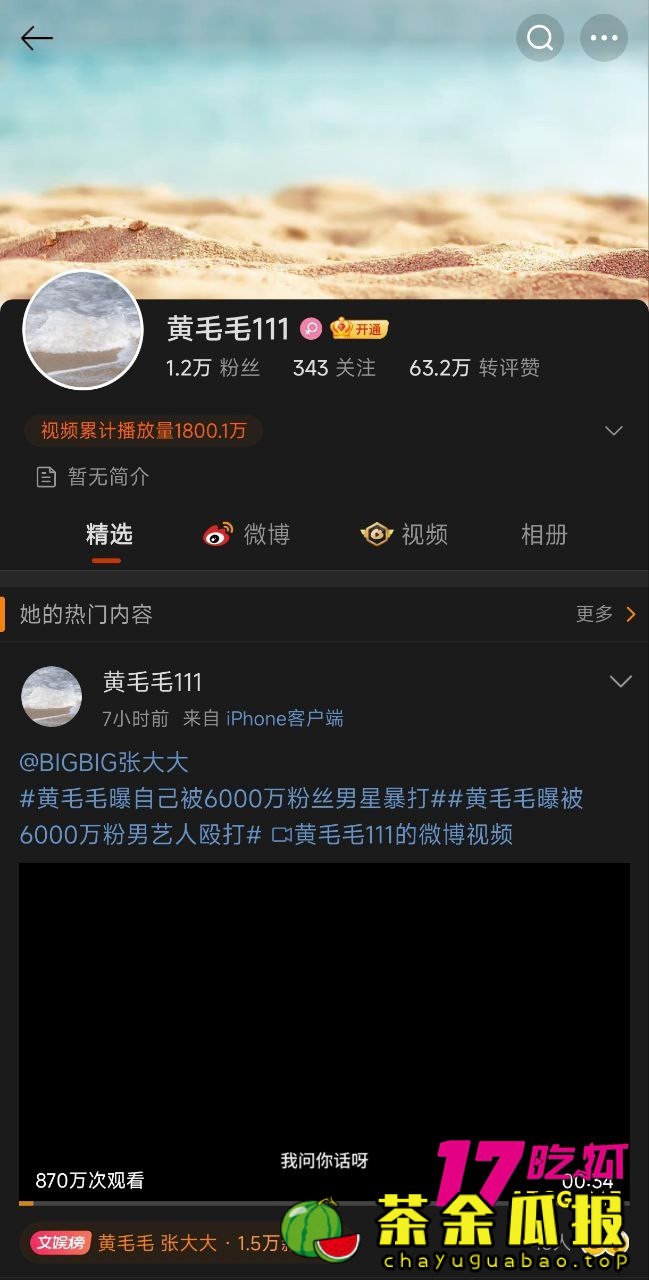This screenshot has width=649, height=1280.
Task: Play the video showing 870万次观看
Action: (x=324, y=1030)
